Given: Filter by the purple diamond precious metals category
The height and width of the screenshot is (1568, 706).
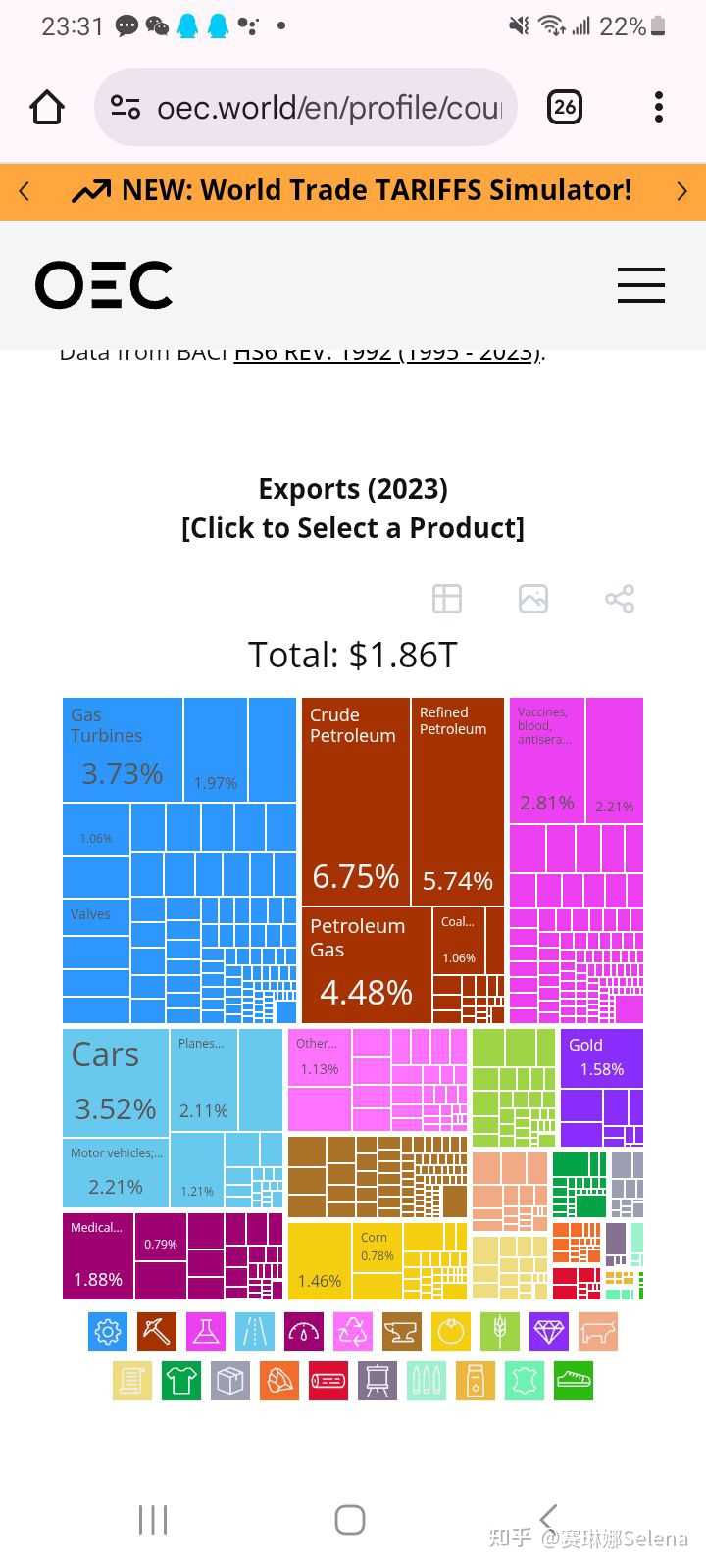Looking at the screenshot, I should coord(549,1332).
